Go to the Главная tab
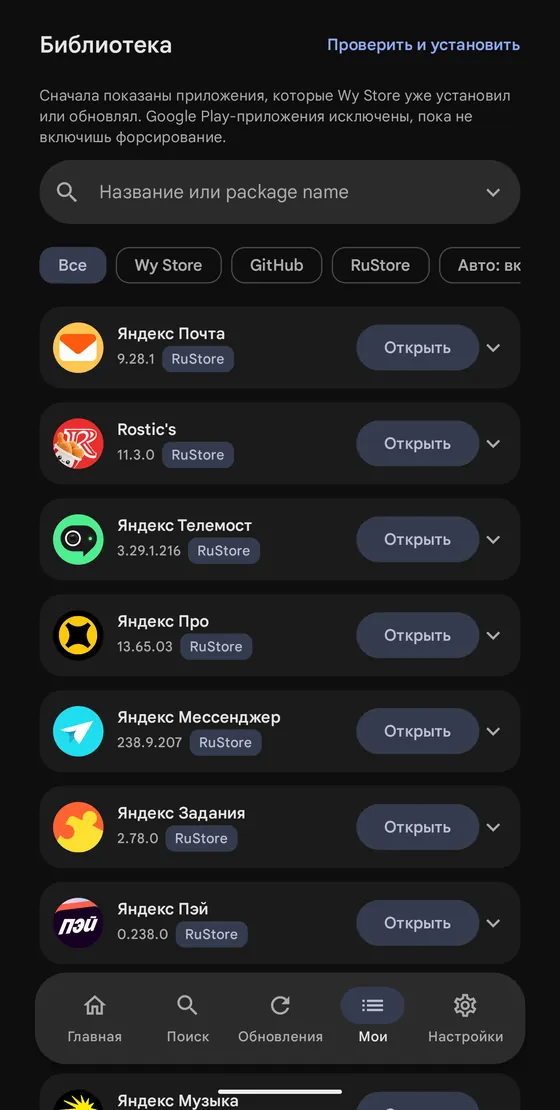Image resolution: width=560 pixels, height=1110 pixels. coord(95,1018)
